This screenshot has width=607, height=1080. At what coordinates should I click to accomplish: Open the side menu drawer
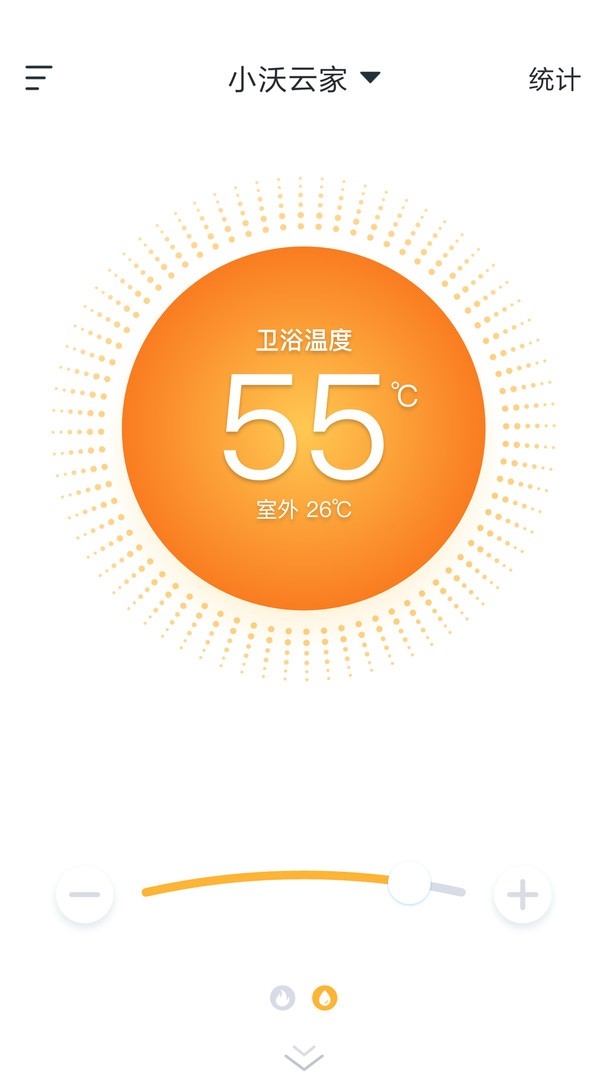[39, 78]
